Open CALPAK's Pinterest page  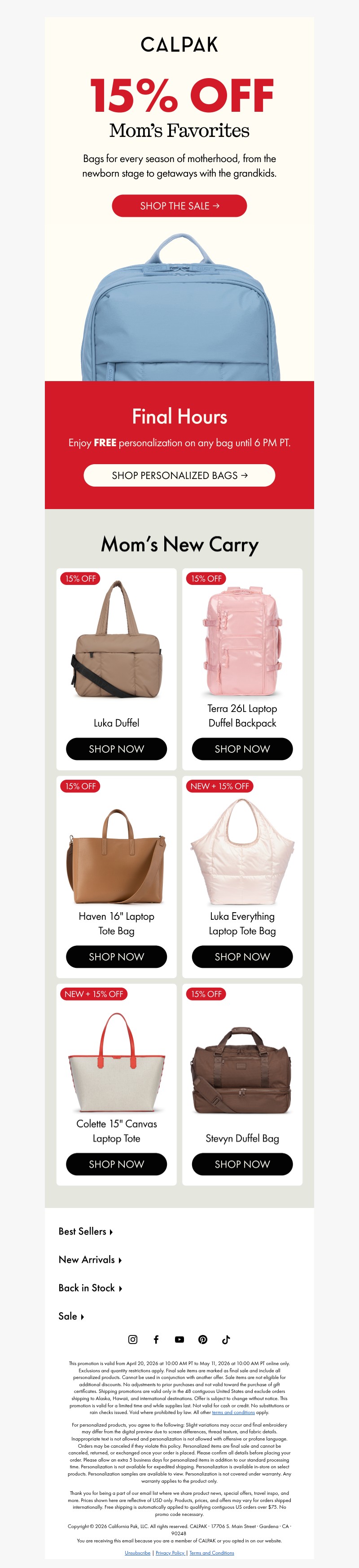point(203,1339)
